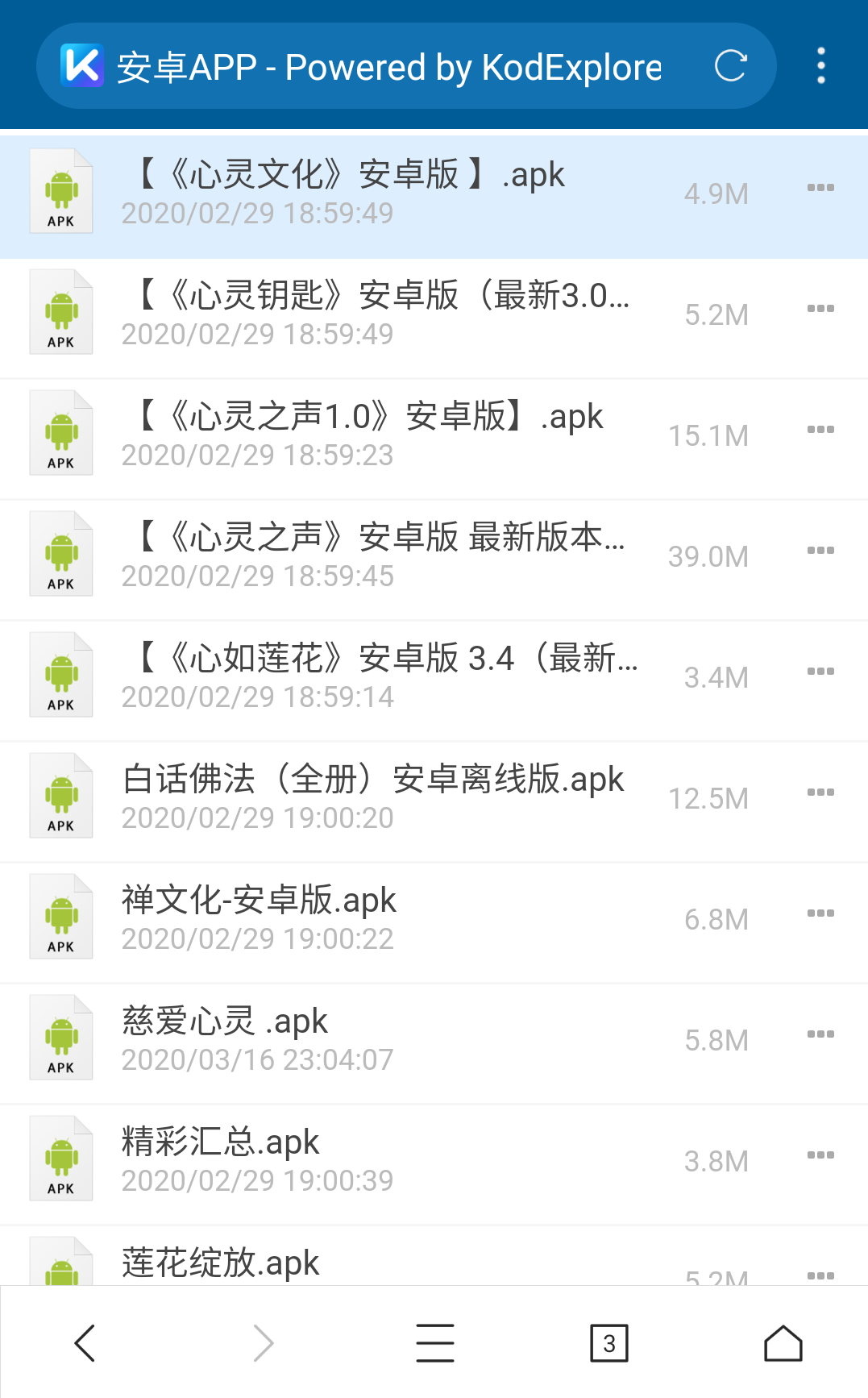Show options for the 心如莲花 apk
Image resolution: width=868 pixels, height=1398 pixels.
[x=820, y=672]
